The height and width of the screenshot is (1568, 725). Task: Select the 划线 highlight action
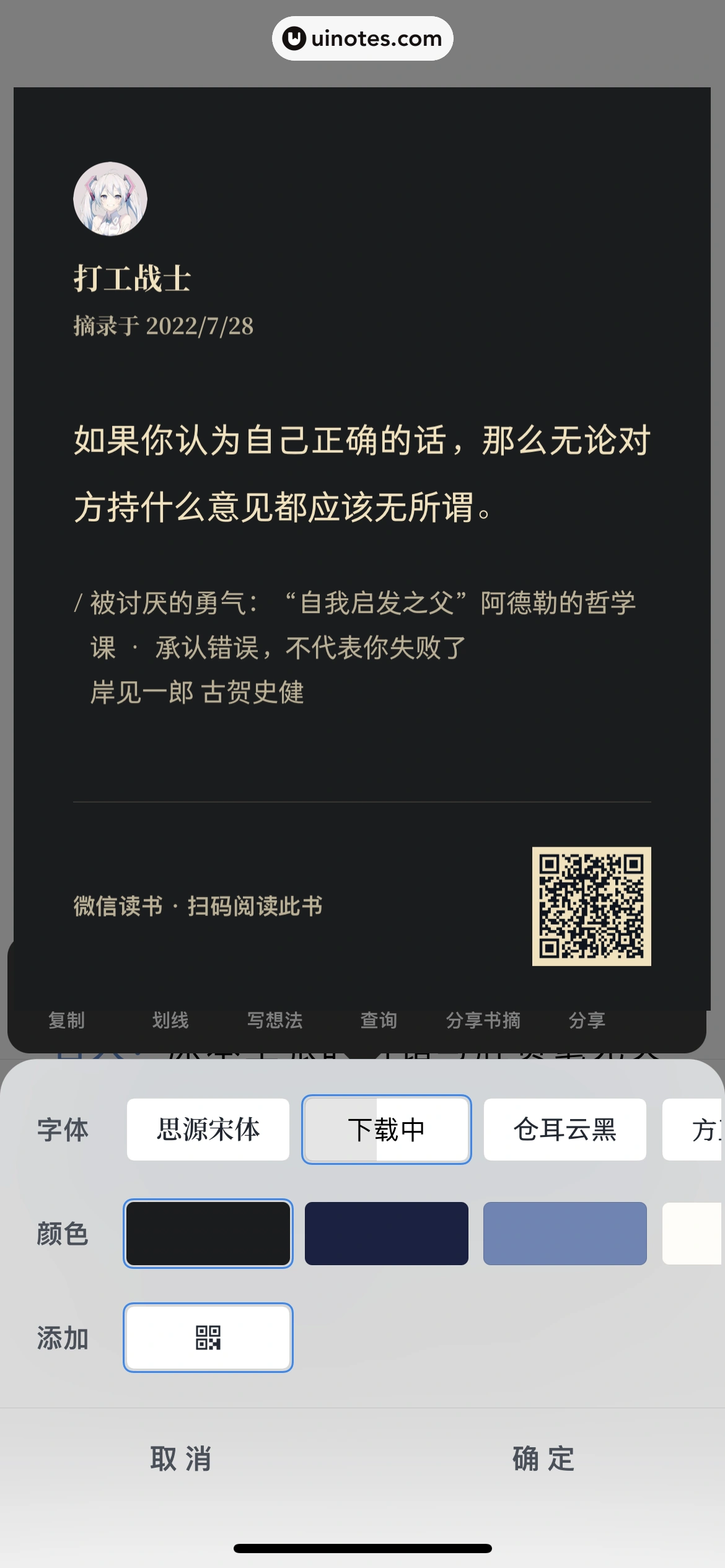pos(171,1021)
